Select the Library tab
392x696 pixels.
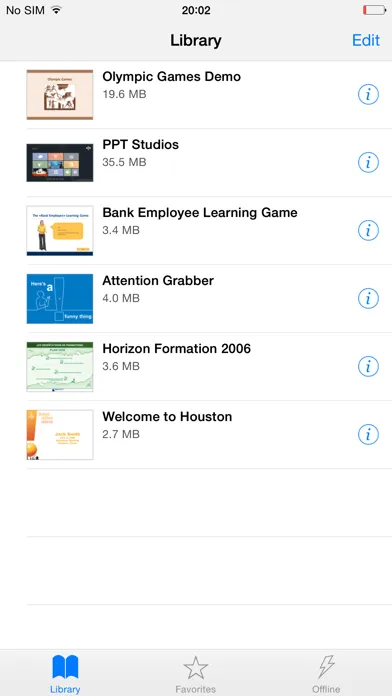click(65, 674)
